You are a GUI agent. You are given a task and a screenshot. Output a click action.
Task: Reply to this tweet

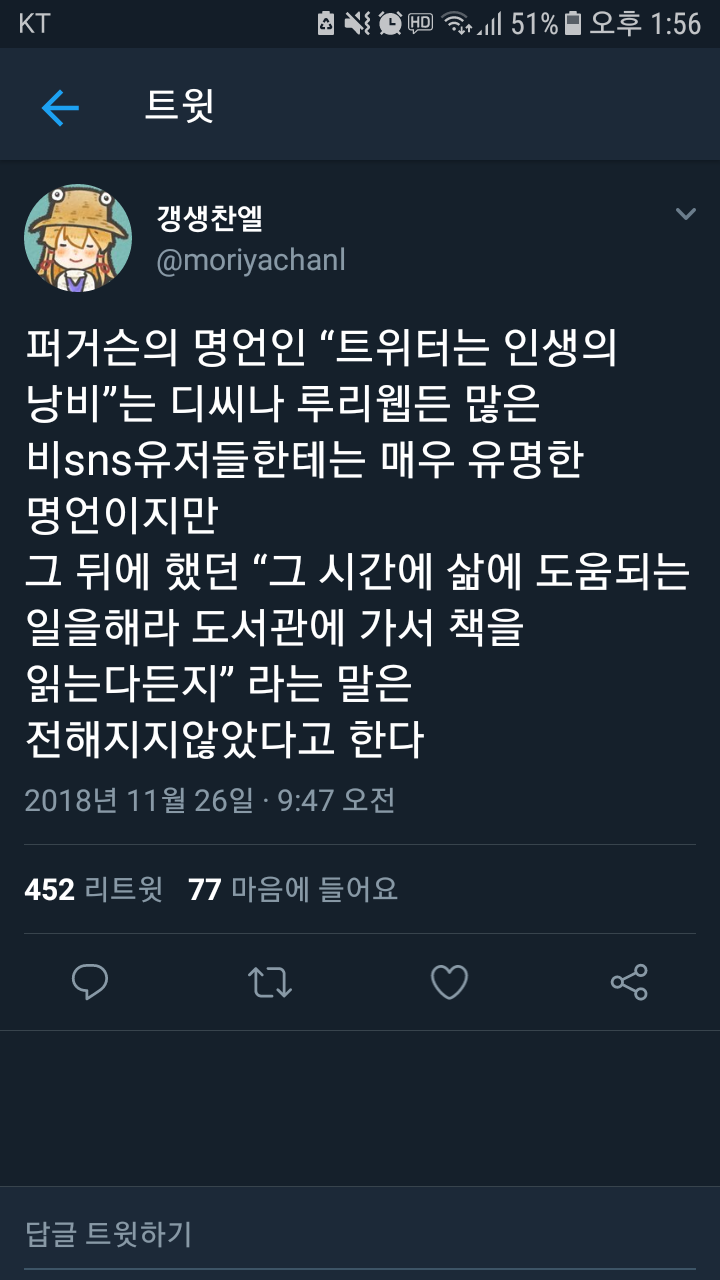pyautogui.click(x=90, y=982)
